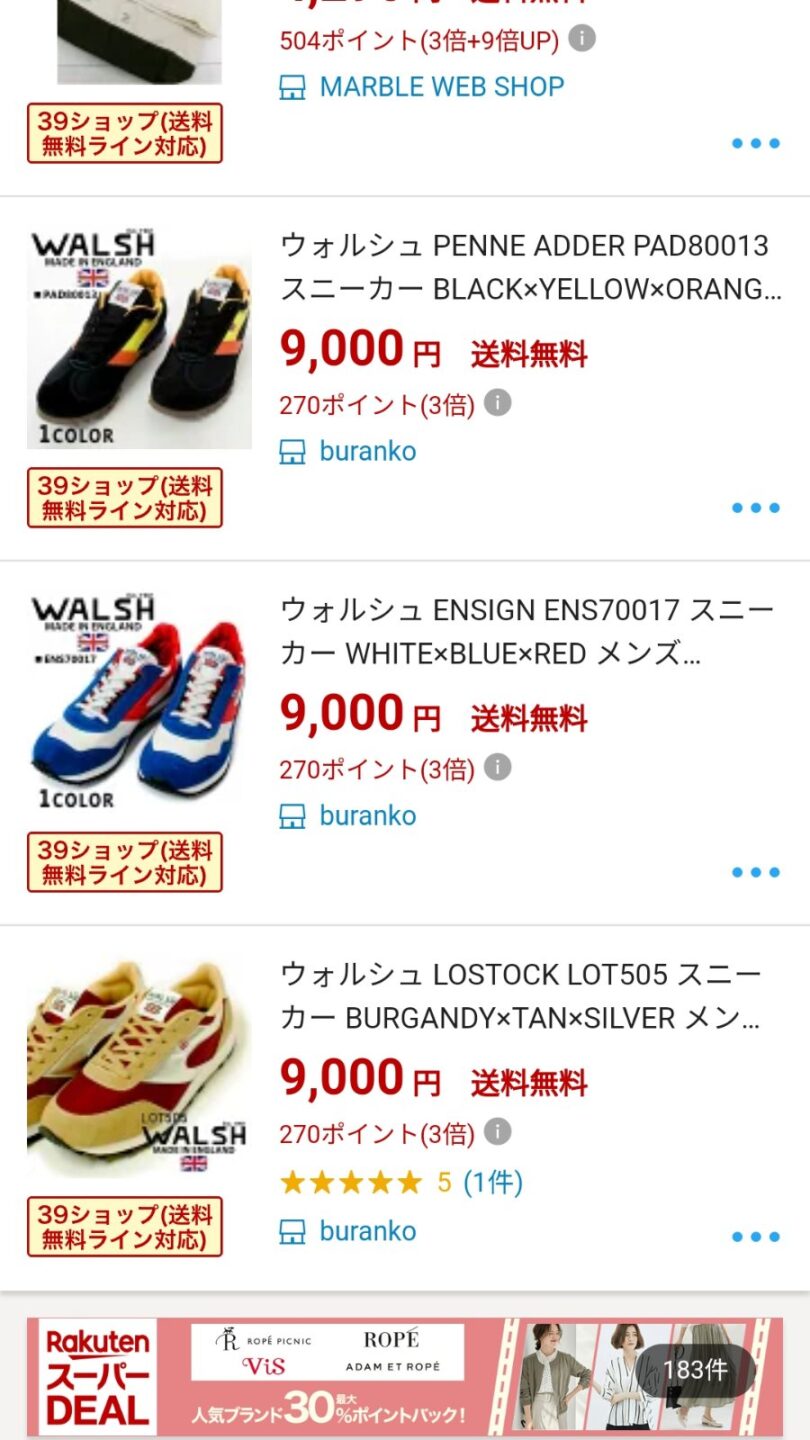Visit buranko shop from the PENNE ADDER listing

pyautogui.click(x=367, y=451)
